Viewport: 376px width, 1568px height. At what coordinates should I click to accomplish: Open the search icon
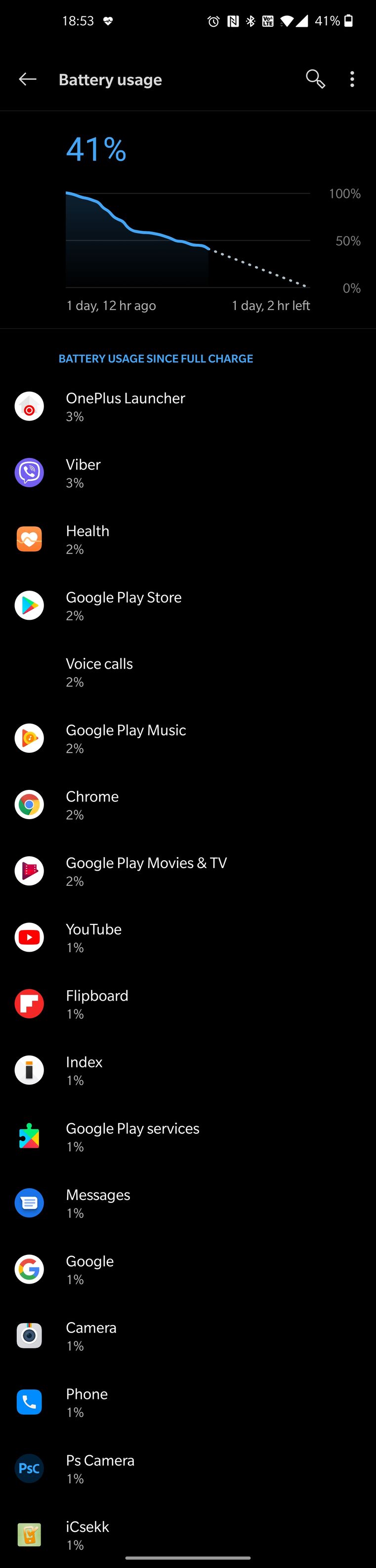coord(315,79)
